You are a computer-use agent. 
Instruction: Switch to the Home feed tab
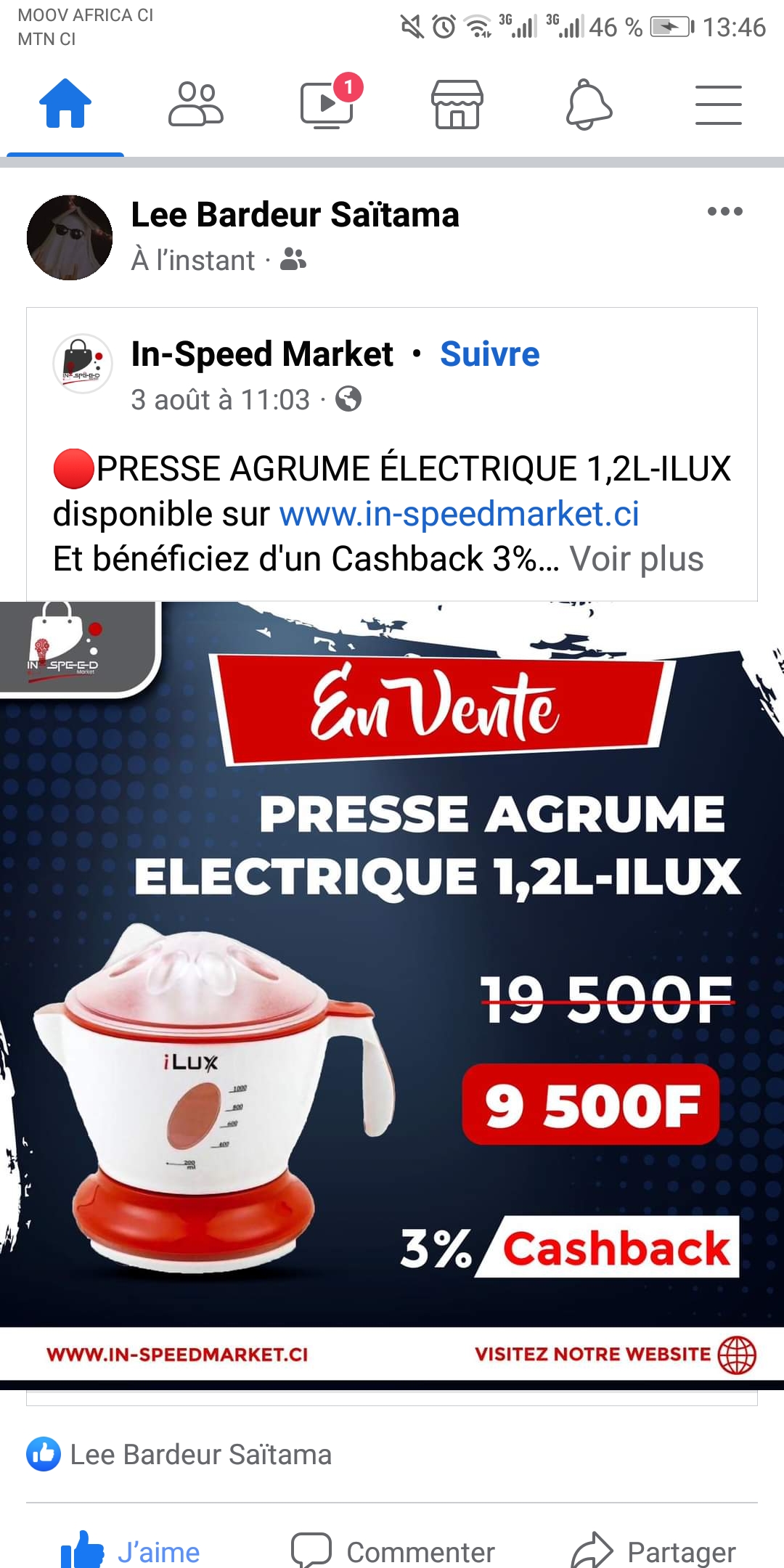(65, 104)
